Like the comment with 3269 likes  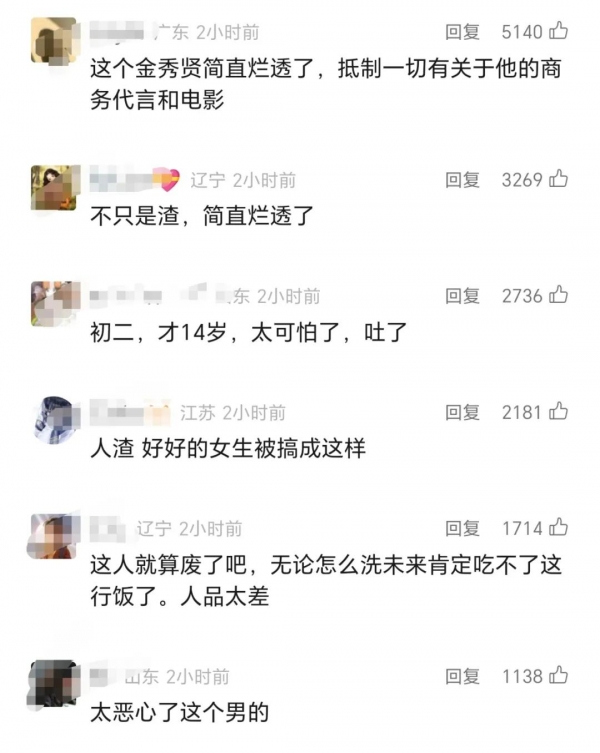pyautogui.click(x=559, y=180)
